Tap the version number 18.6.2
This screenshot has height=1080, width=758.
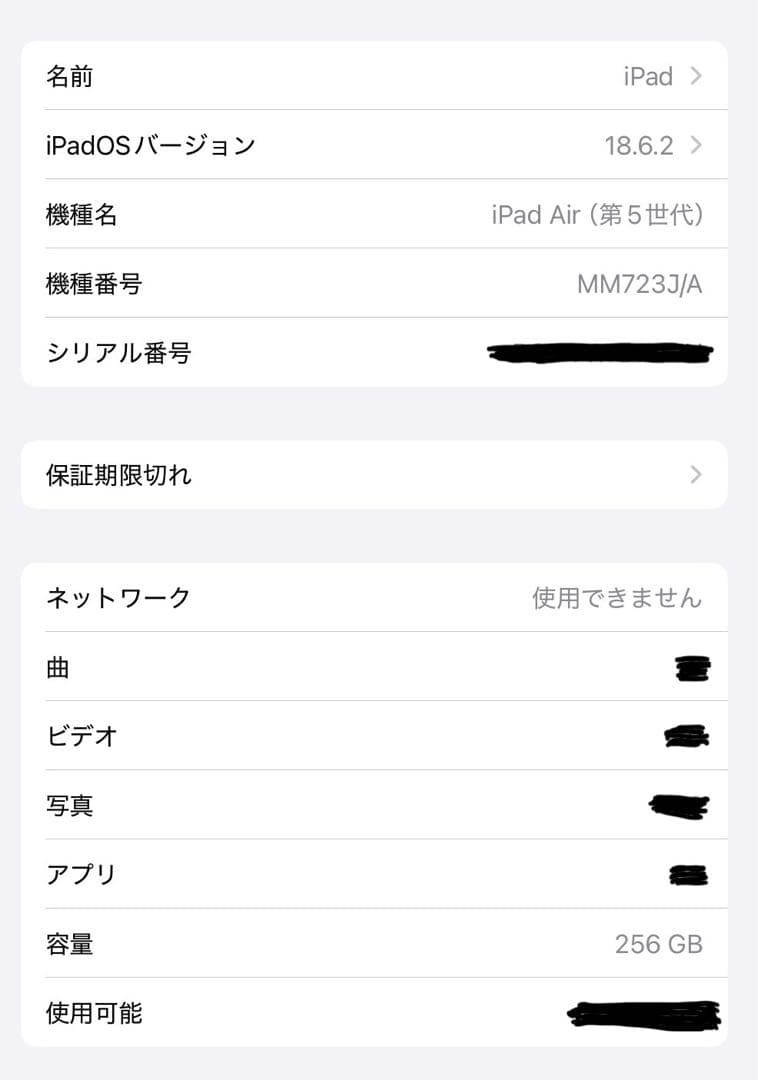pos(640,145)
